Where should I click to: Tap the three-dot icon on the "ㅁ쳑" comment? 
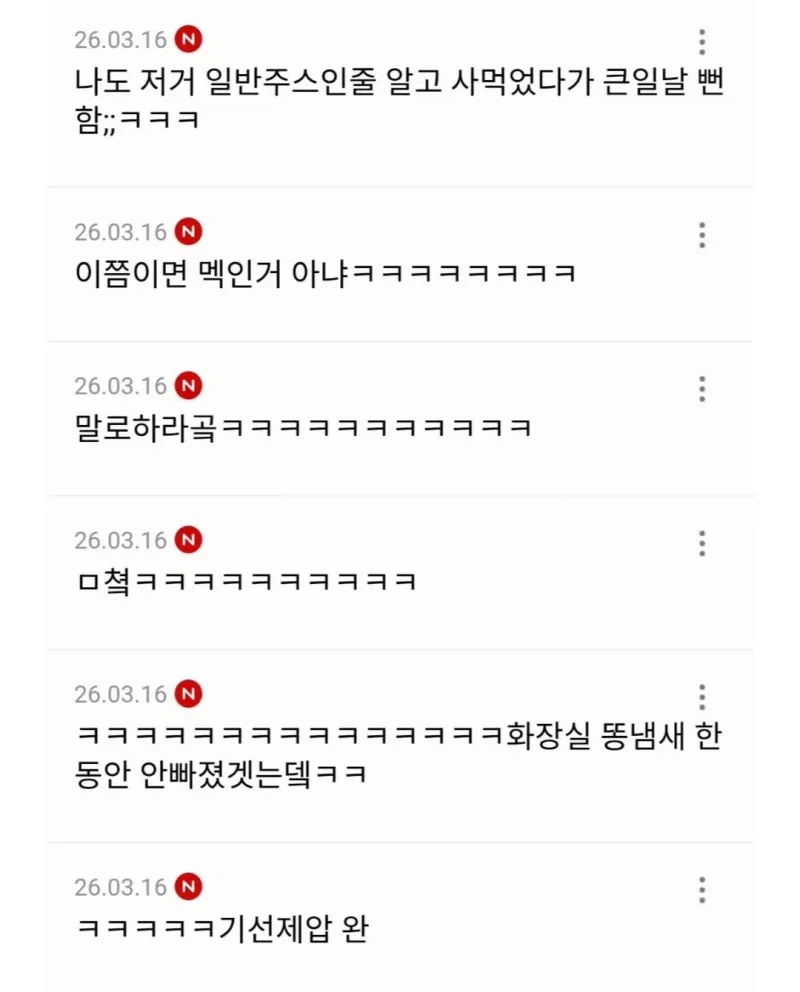tap(703, 542)
